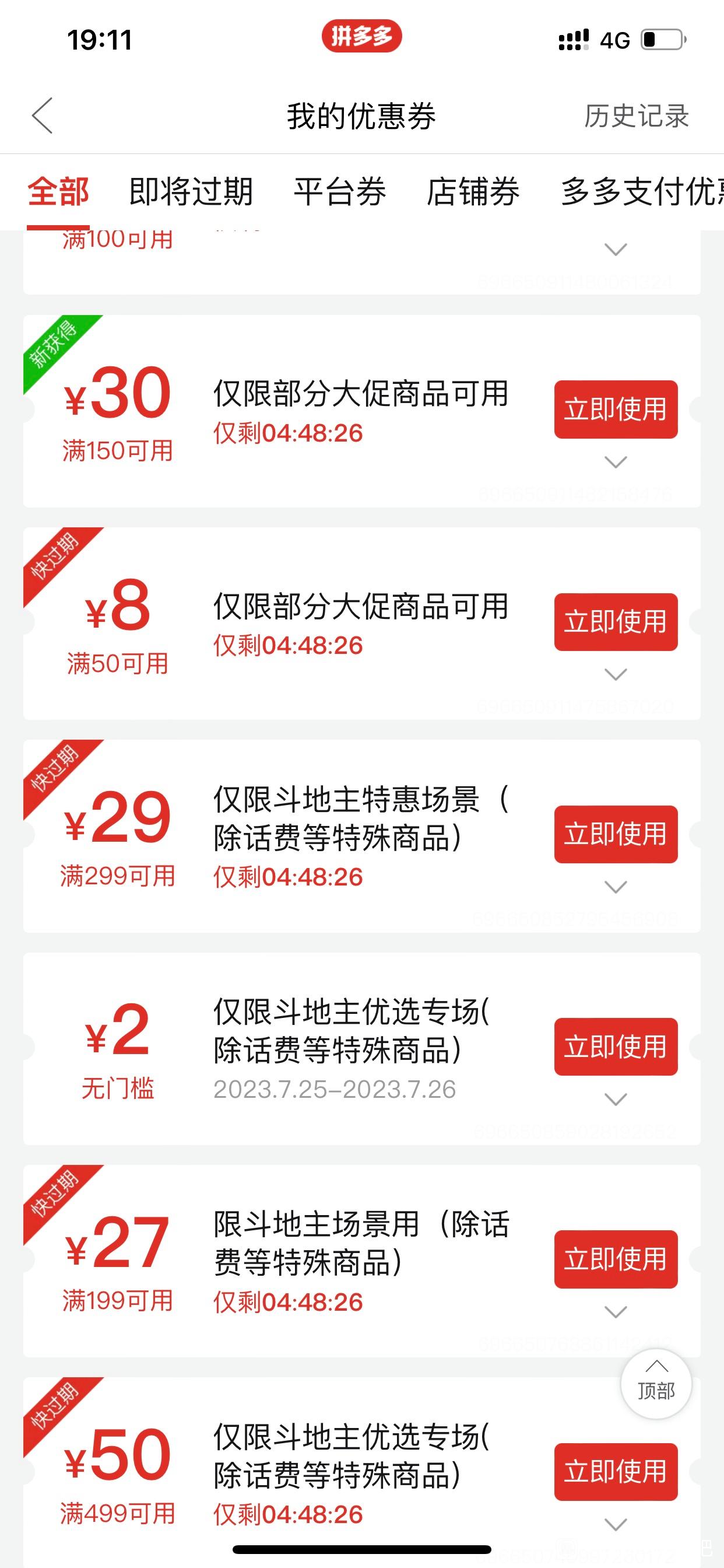Switch to the 平台券 tab
Image resolution: width=724 pixels, height=1568 pixels.
pos(339,192)
